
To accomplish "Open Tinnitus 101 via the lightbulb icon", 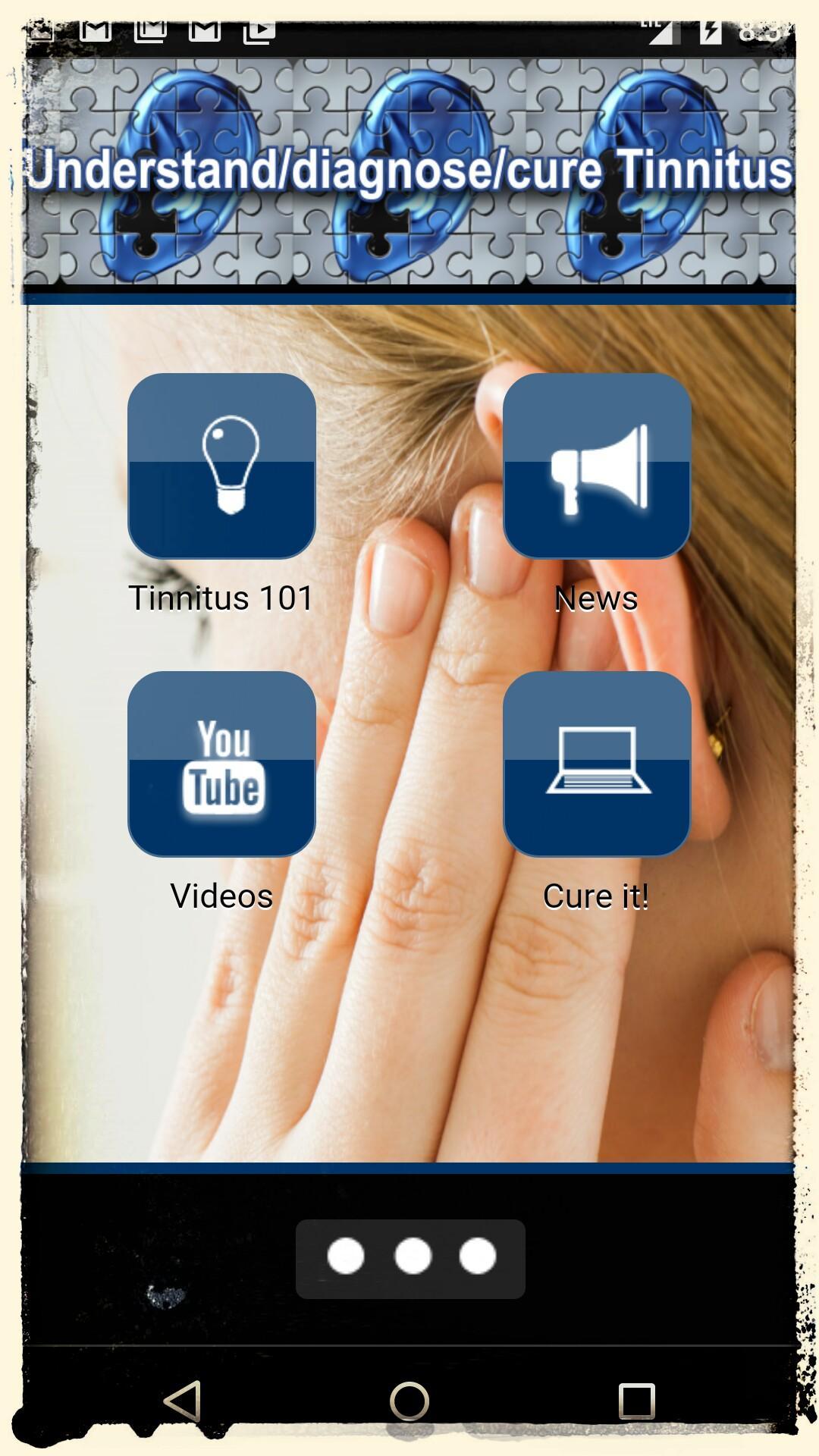I will click(221, 466).
